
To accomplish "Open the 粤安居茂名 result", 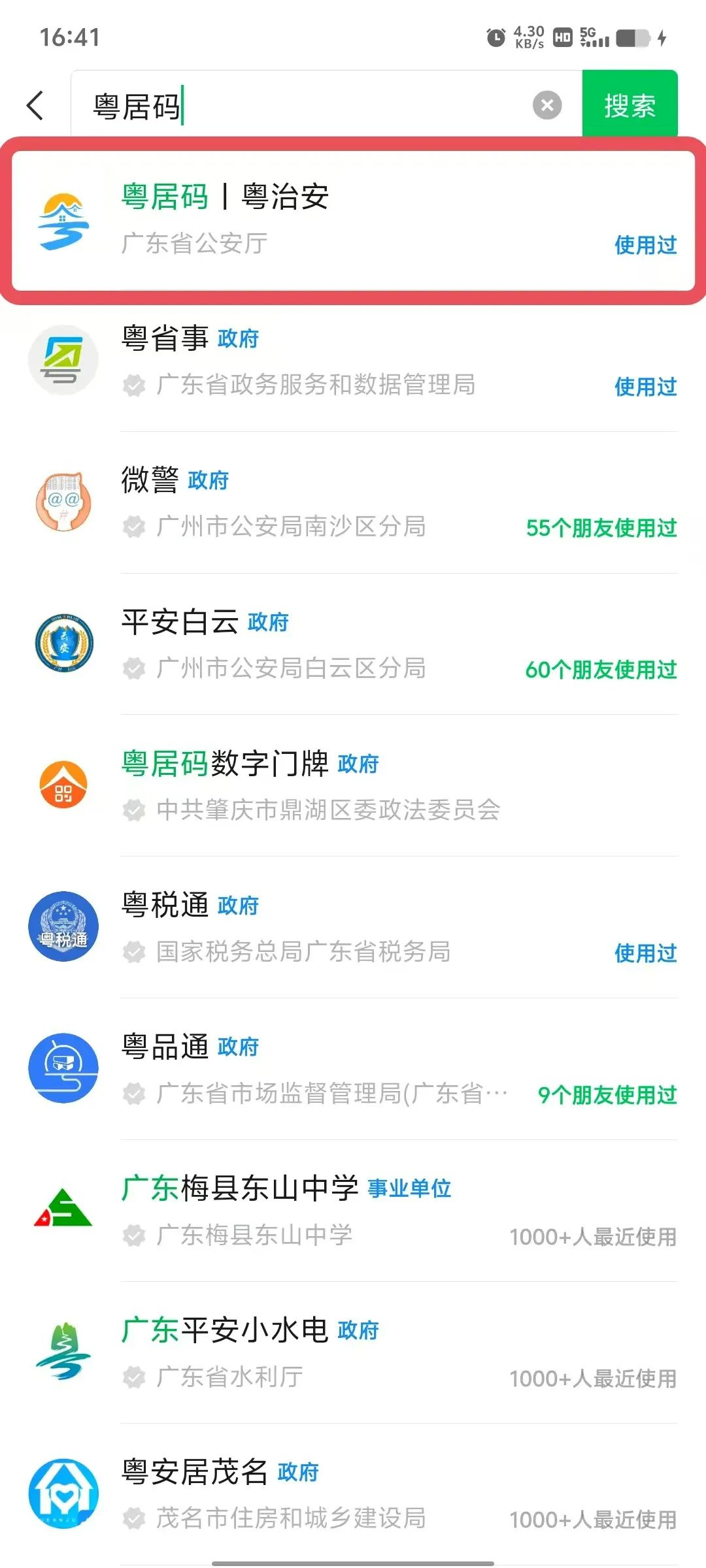I will [x=353, y=1494].
